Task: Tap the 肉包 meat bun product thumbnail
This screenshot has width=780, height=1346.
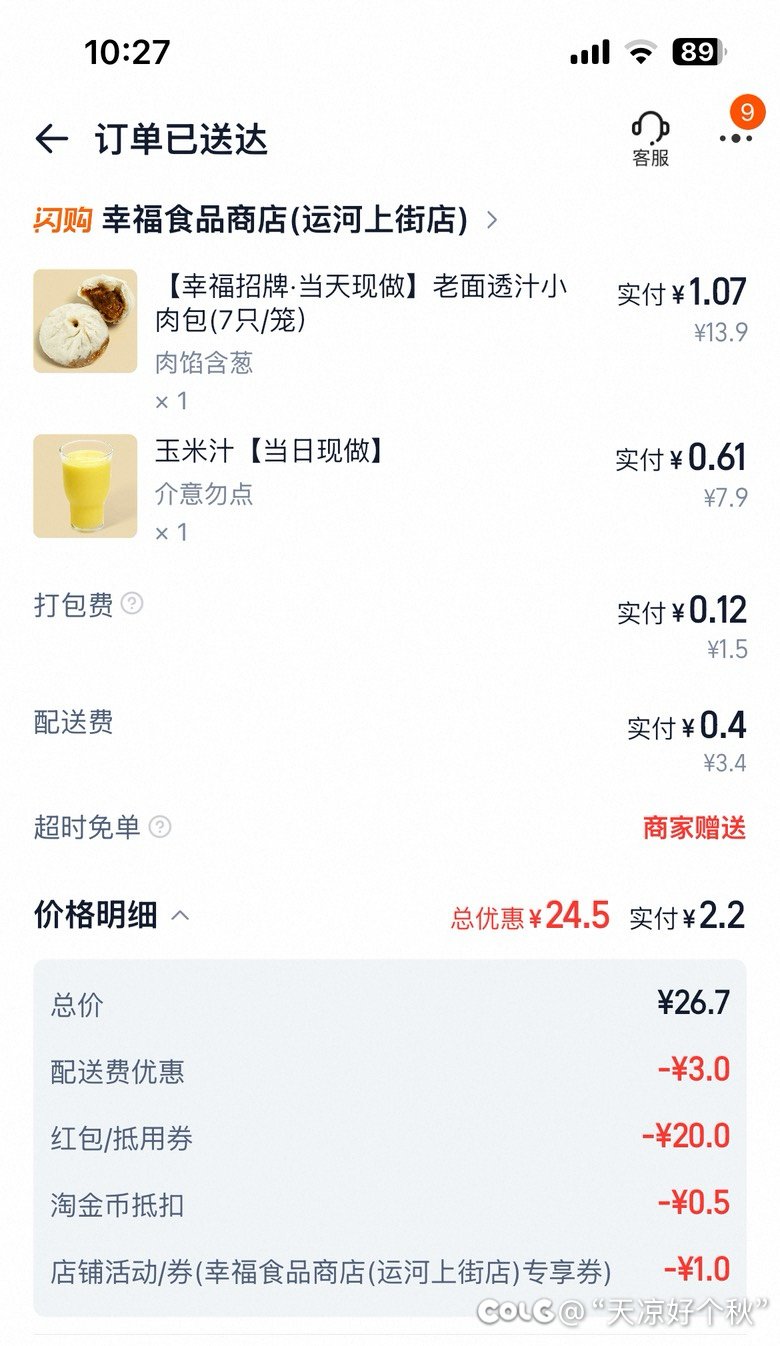Action: 84,321
